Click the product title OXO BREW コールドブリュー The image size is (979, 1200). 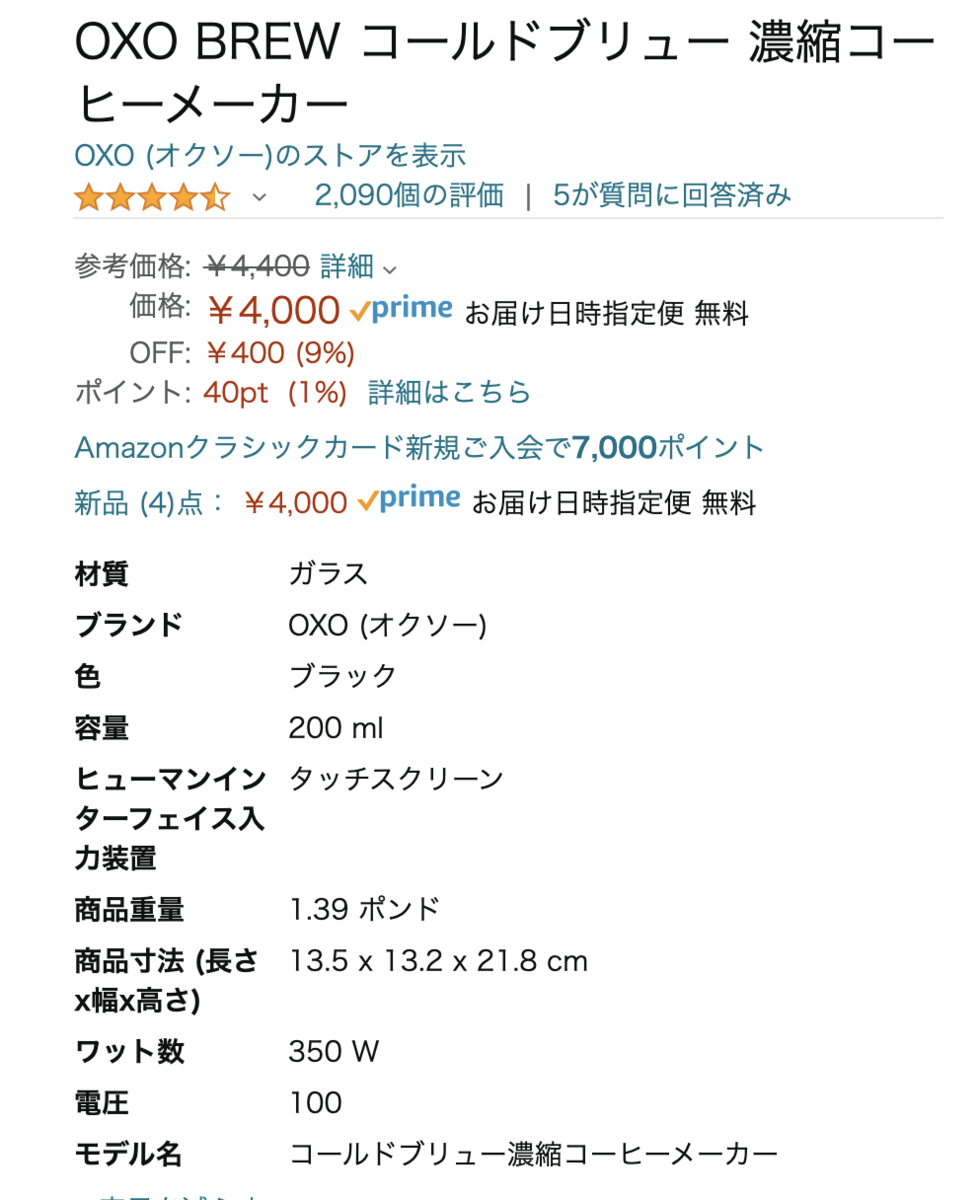tap(400, 45)
